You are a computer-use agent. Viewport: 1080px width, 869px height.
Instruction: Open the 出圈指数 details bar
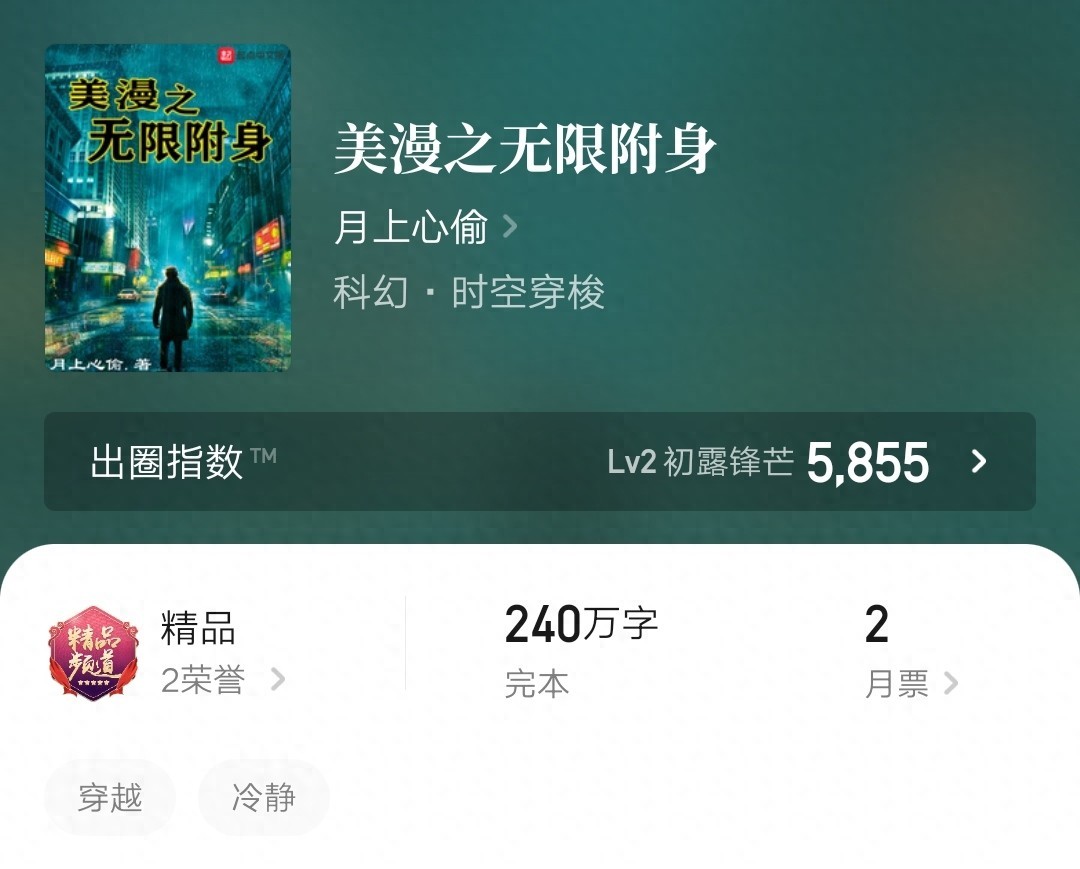tap(539, 461)
